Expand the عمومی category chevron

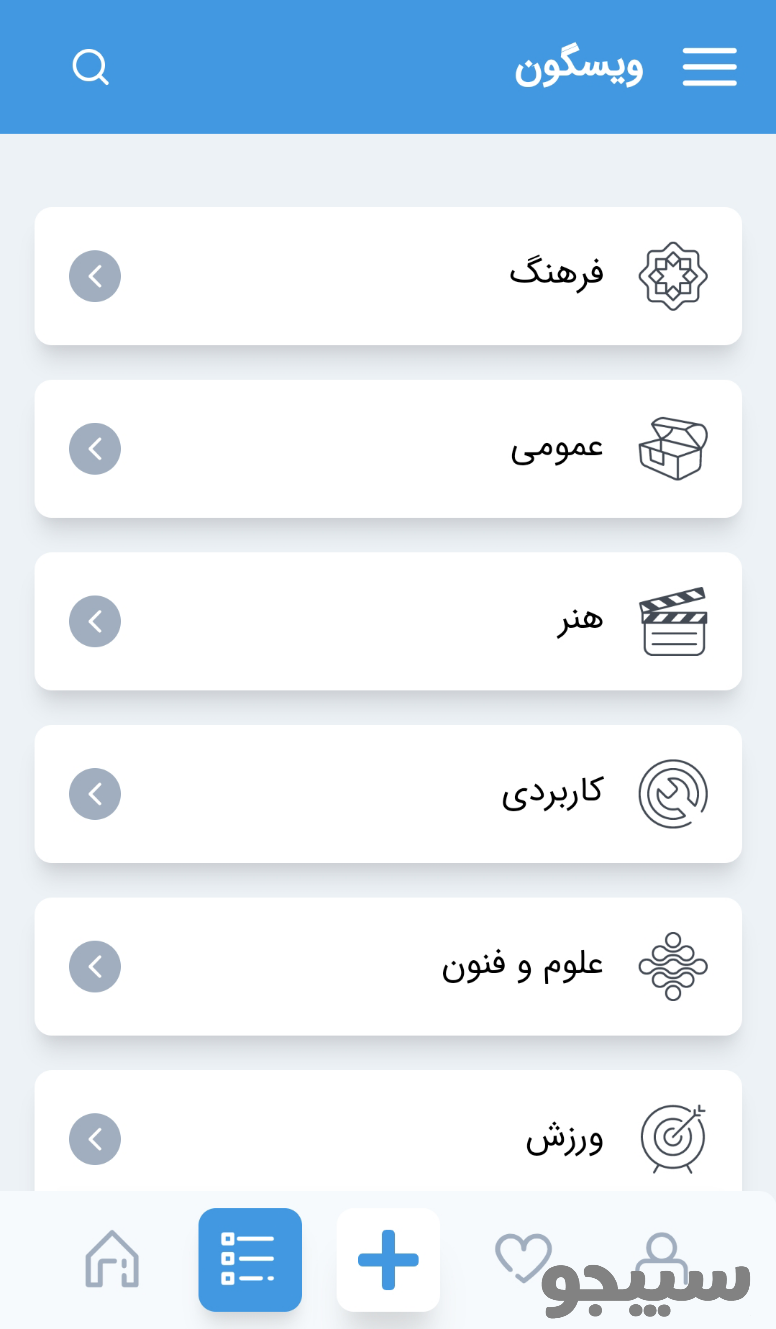click(95, 449)
